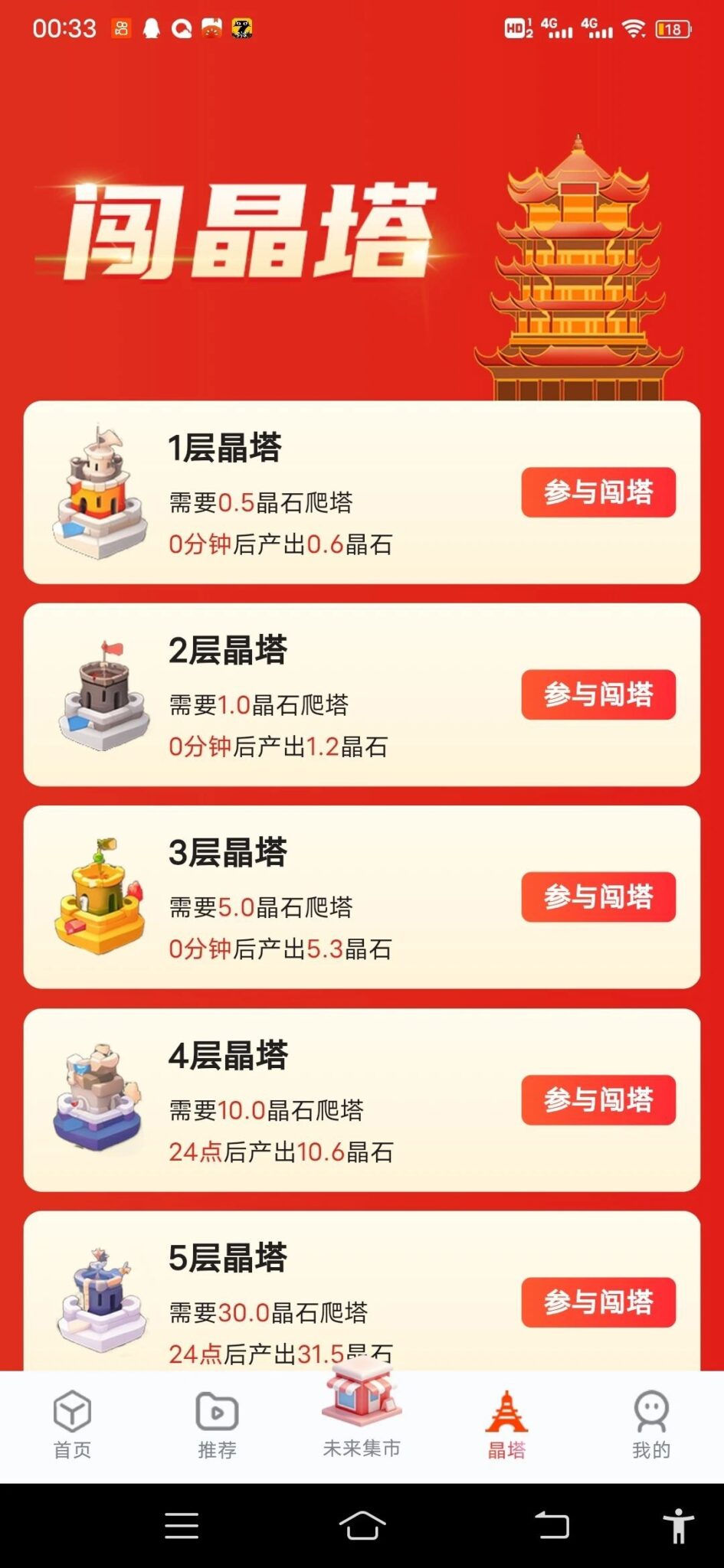Tap the 4层晶塔 tower icon
Image resolution: width=724 pixels, height=1568 pixels.
[x=98, y=1100]
